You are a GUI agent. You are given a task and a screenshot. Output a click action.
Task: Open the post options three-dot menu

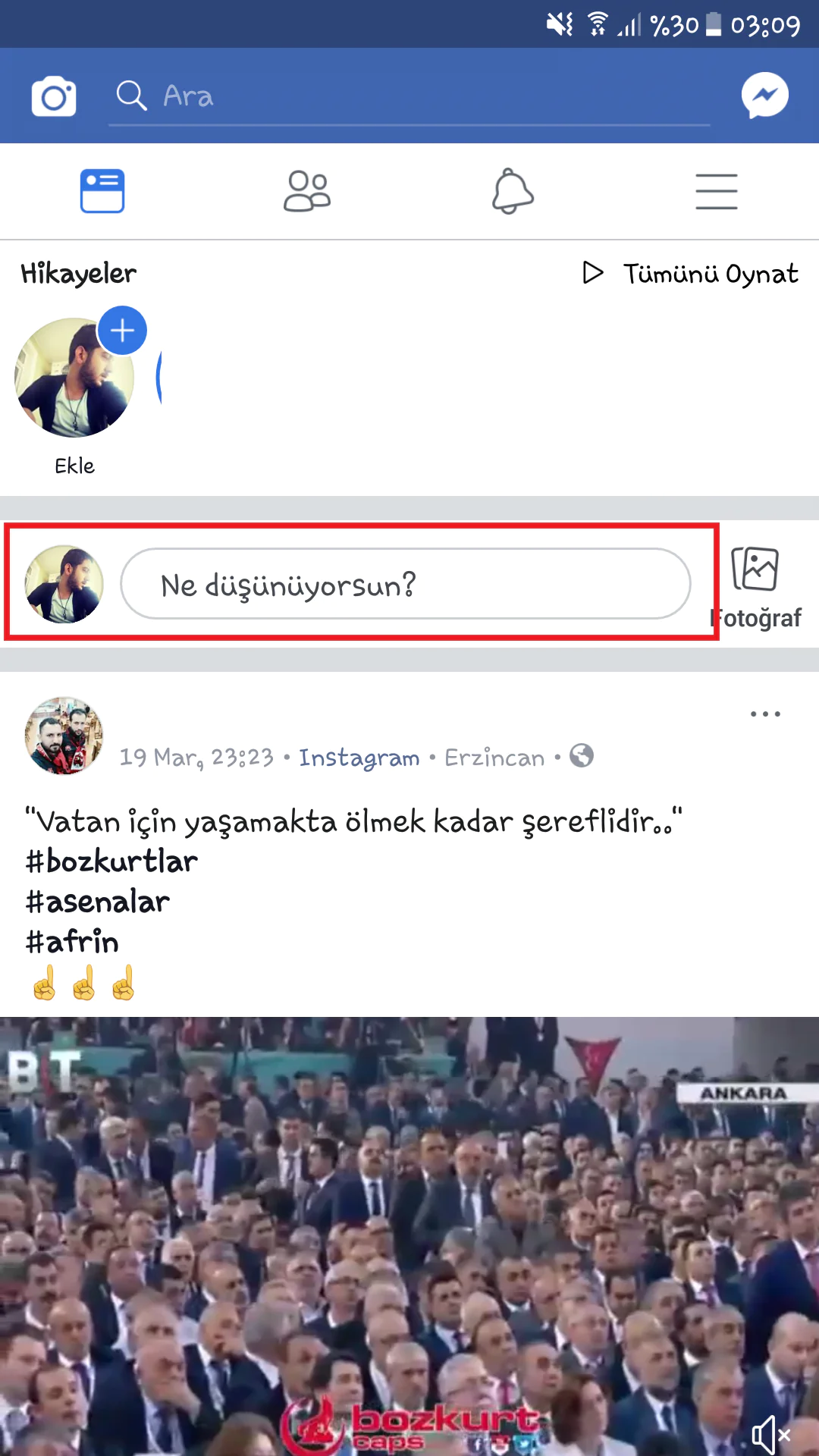point(765,713)
